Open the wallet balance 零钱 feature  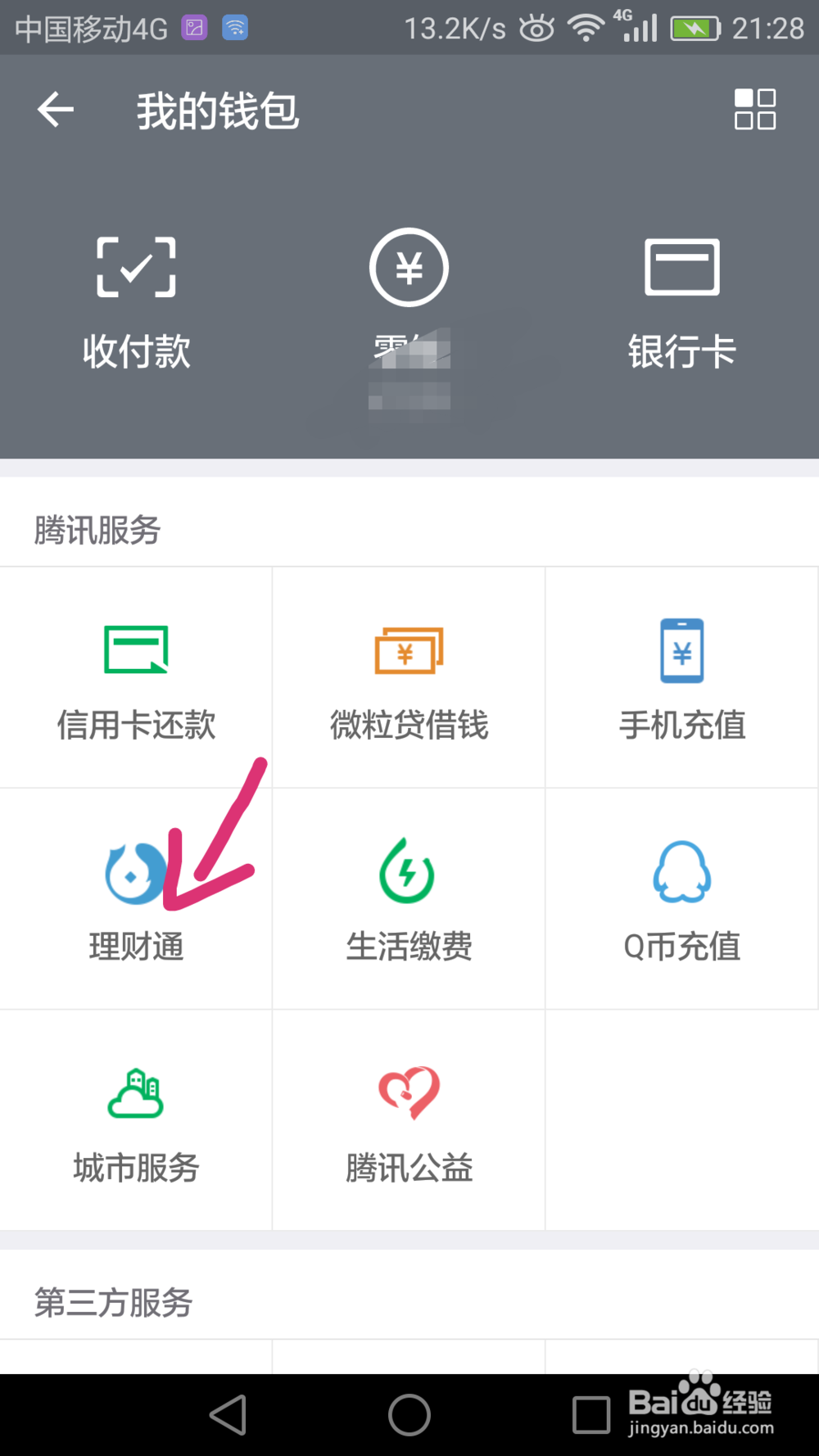point(409,303)
